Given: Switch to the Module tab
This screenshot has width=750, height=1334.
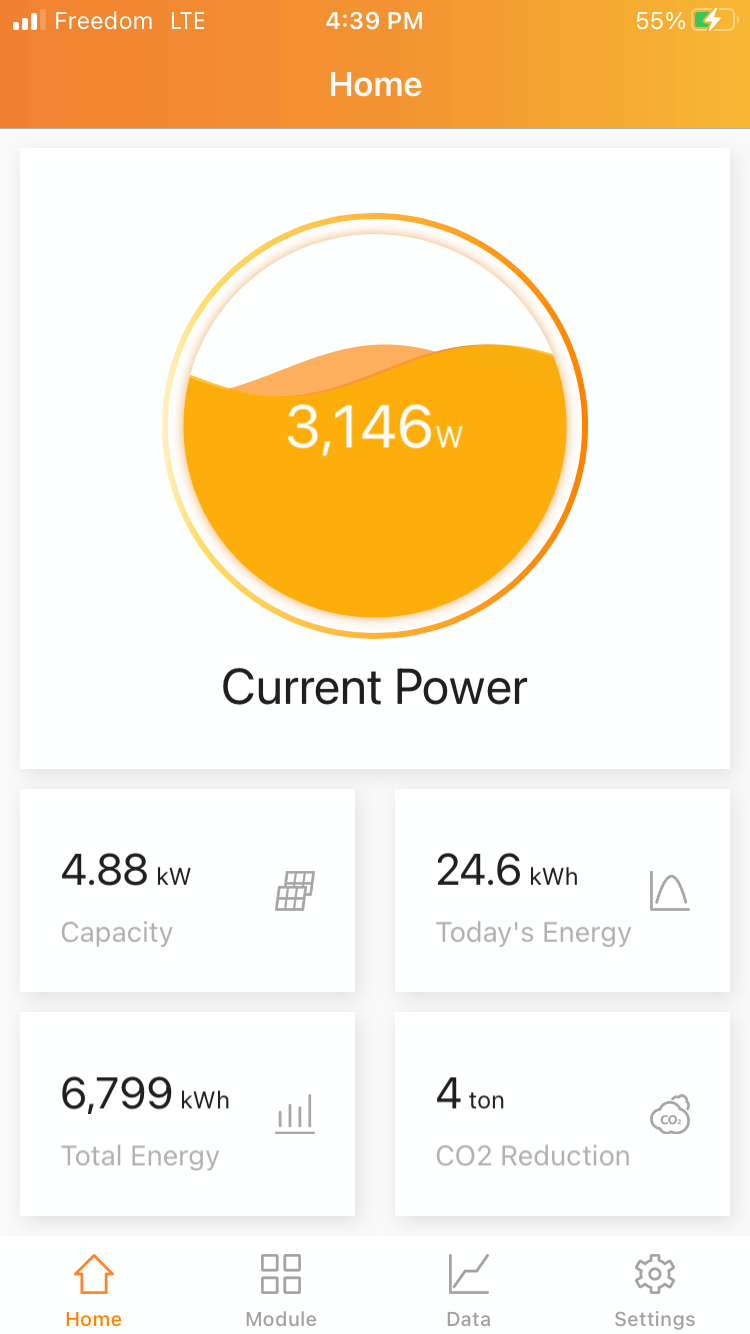Looking at the screenshot, I should coord(281,1289).
